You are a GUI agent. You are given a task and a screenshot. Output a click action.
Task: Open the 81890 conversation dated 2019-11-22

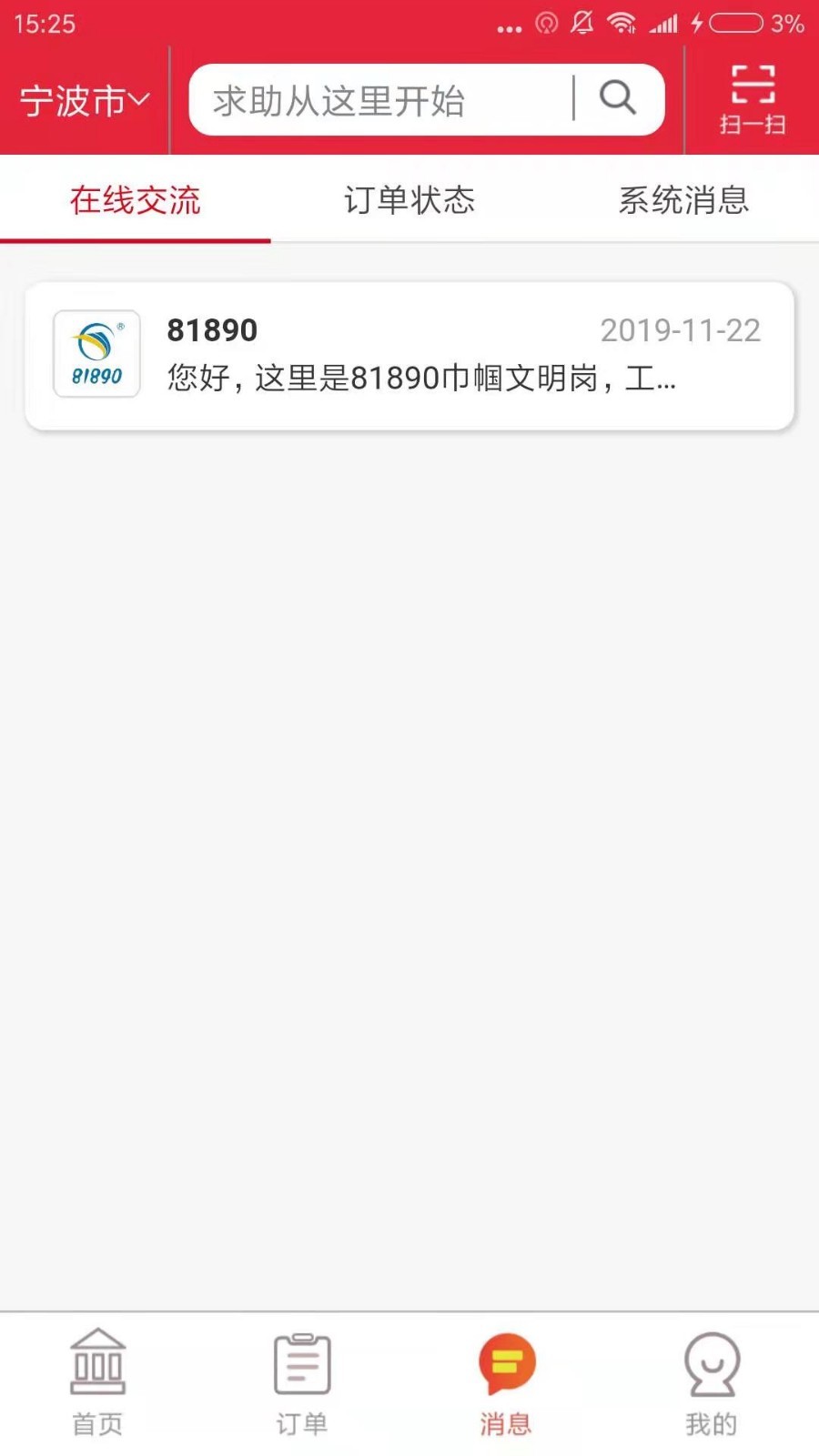[x=409, y=353]
